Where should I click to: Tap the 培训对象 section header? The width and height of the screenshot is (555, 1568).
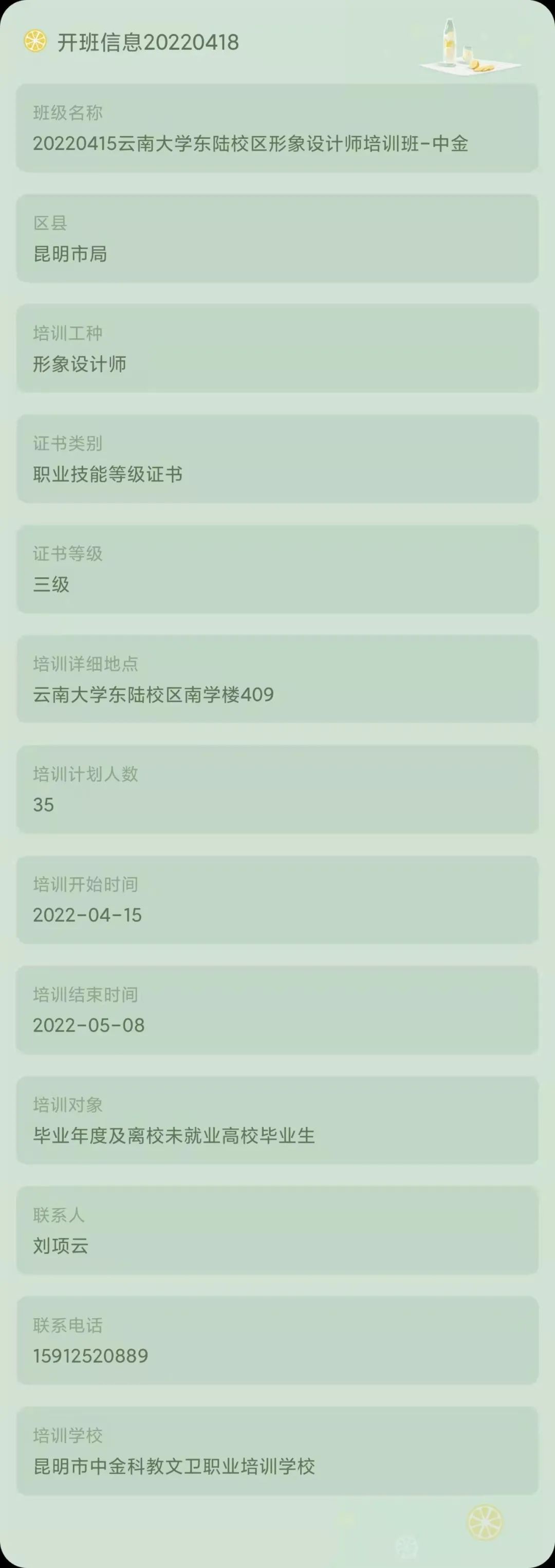click(x=67, y=1106)
